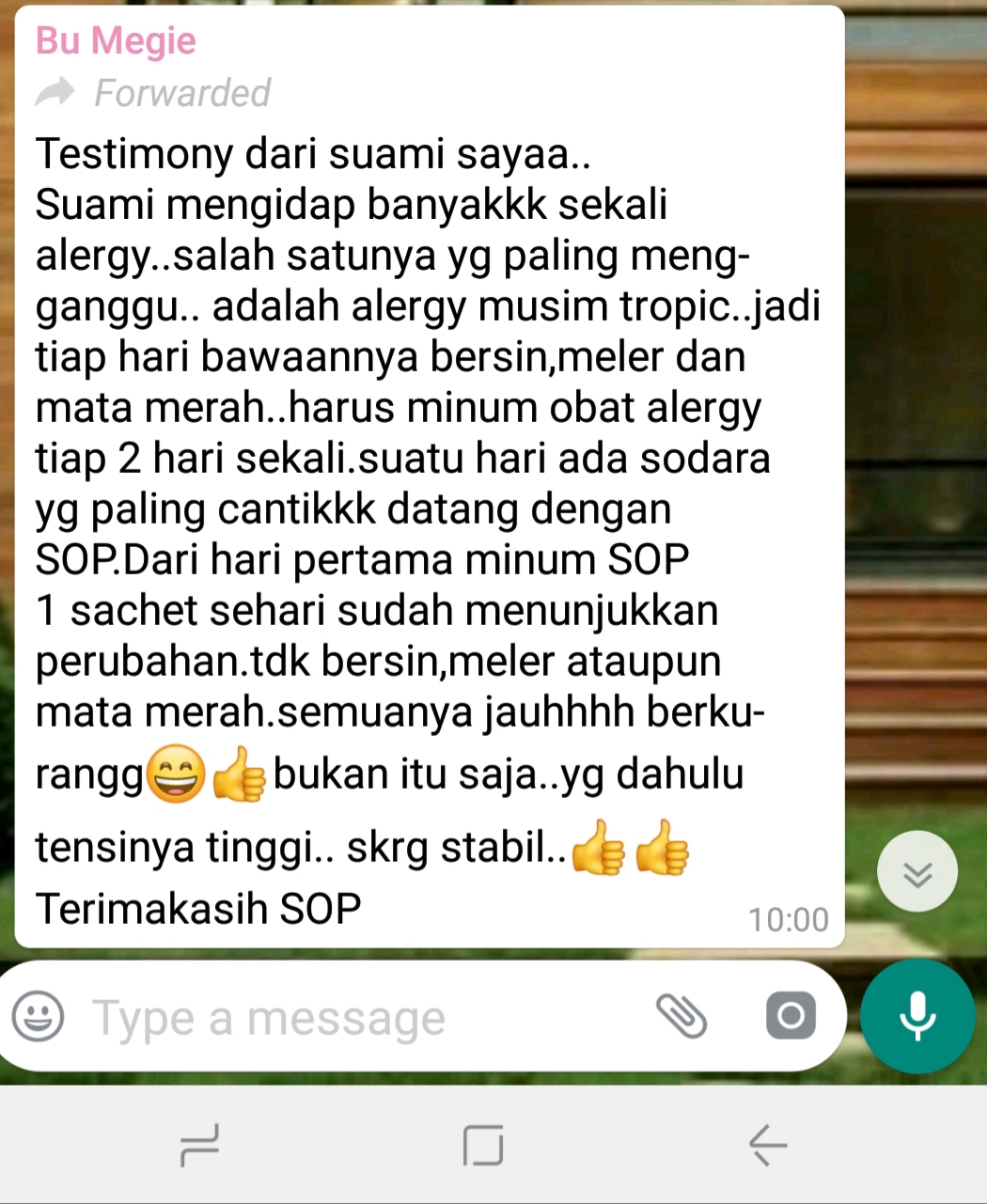Jump to the latest messages
Image resolution: width=987 pixels, height=1204 pixels.
pos(917,872)
